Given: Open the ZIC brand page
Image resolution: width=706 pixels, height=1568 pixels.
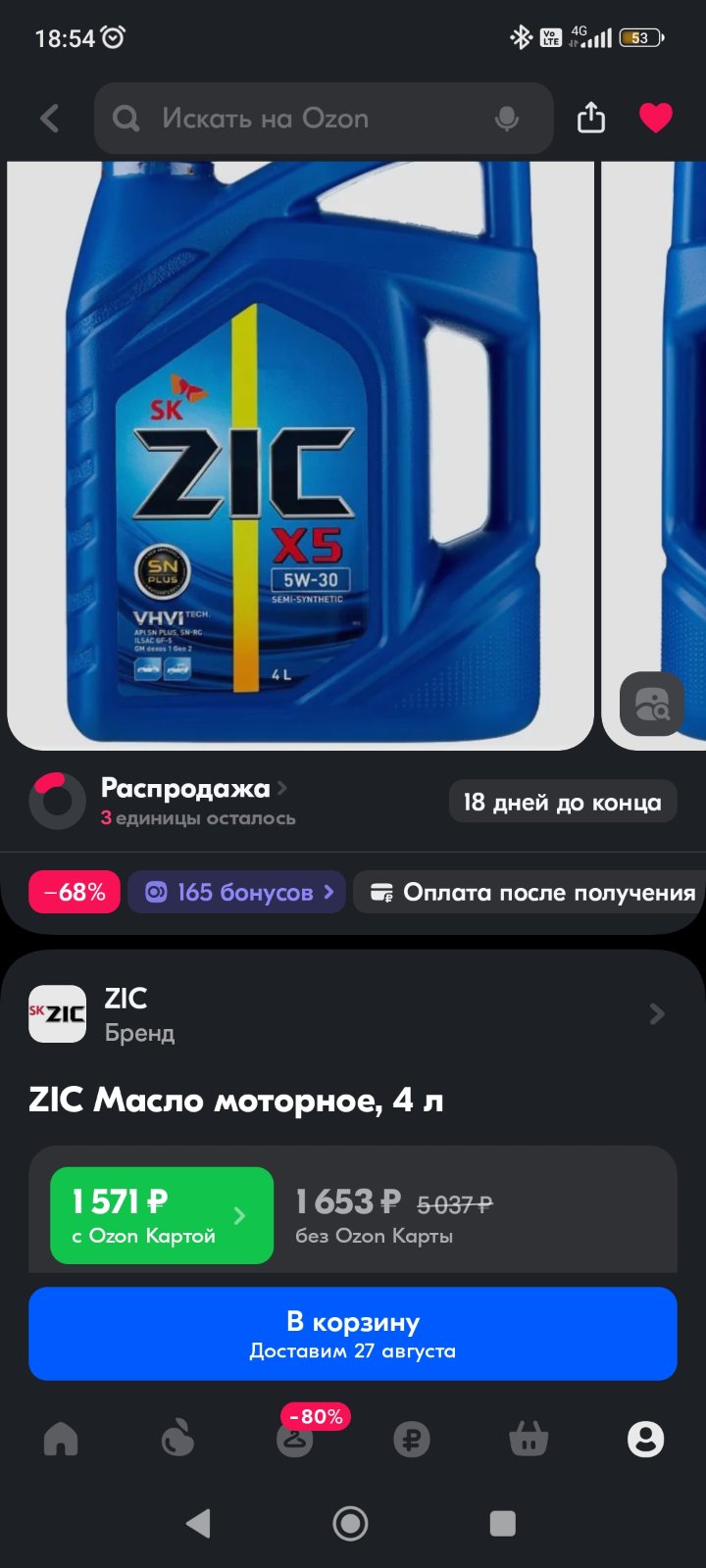Looking at the screenshot, I should click(353, 1013).
